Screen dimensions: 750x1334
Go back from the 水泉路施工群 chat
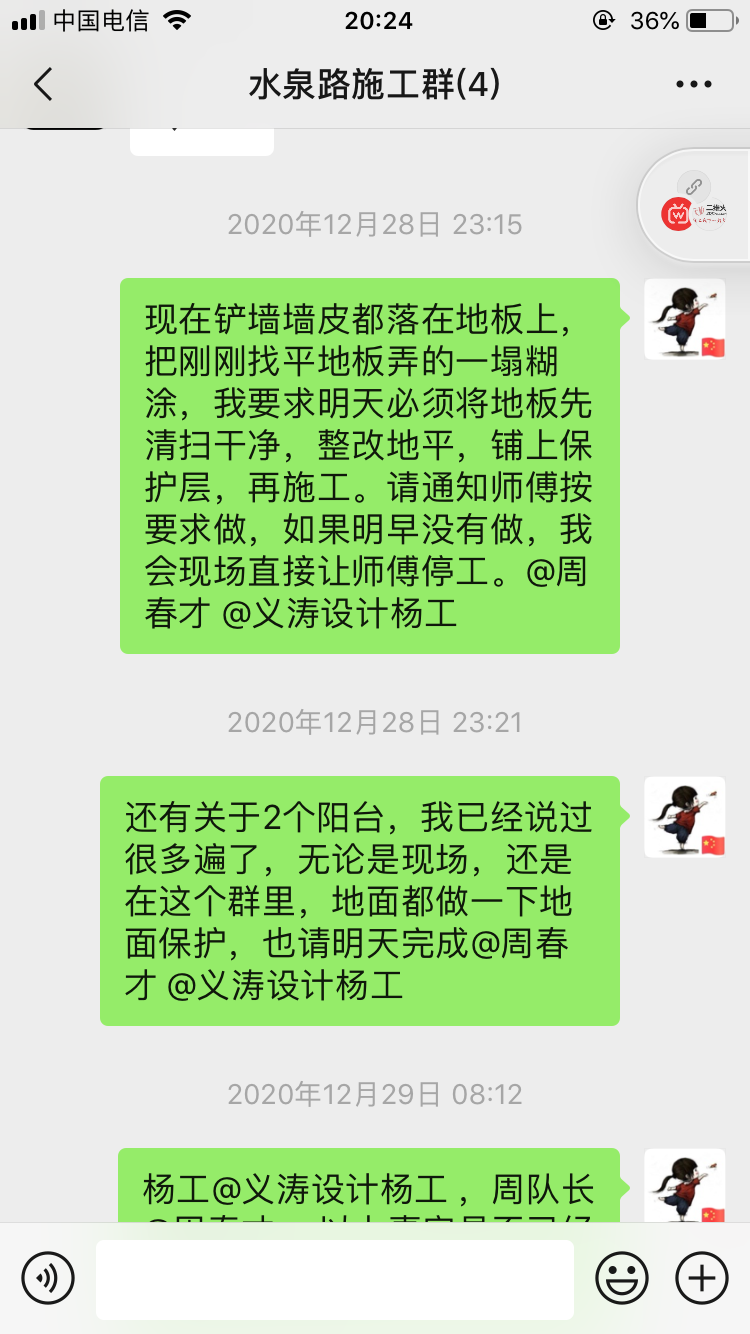43,85
